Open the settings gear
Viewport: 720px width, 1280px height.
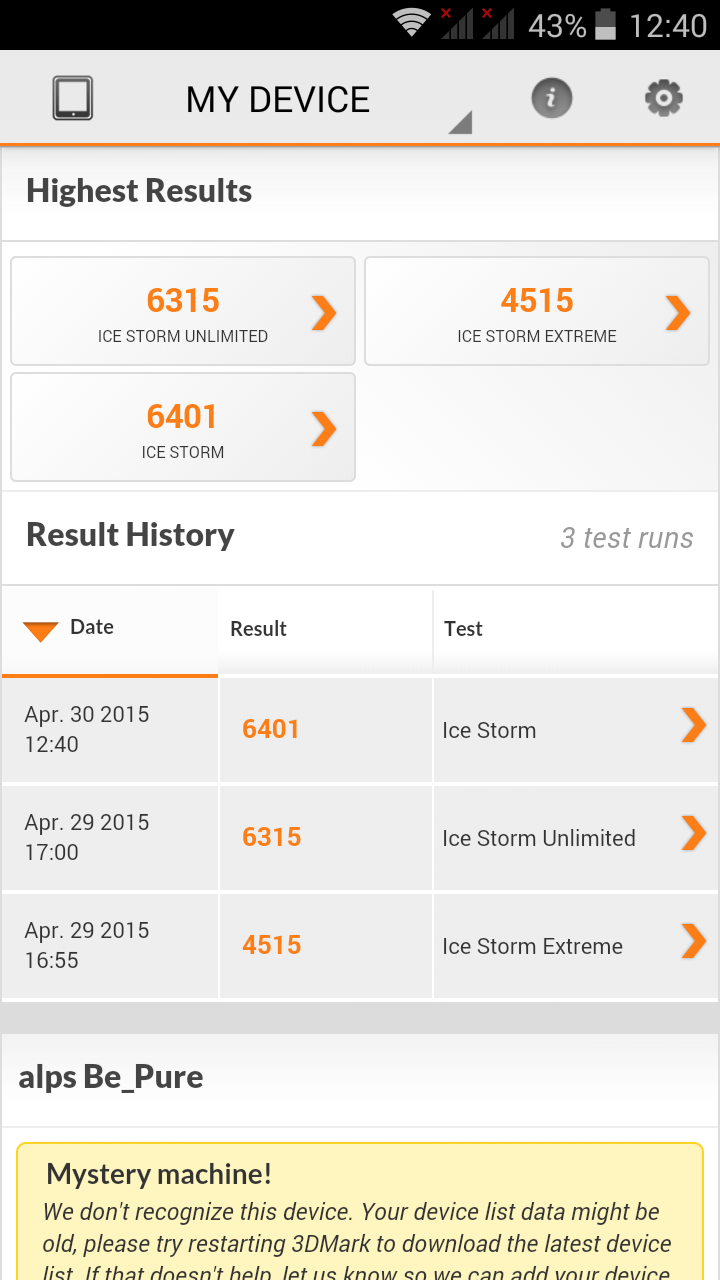pyautogui.click(x=664, y=98)
